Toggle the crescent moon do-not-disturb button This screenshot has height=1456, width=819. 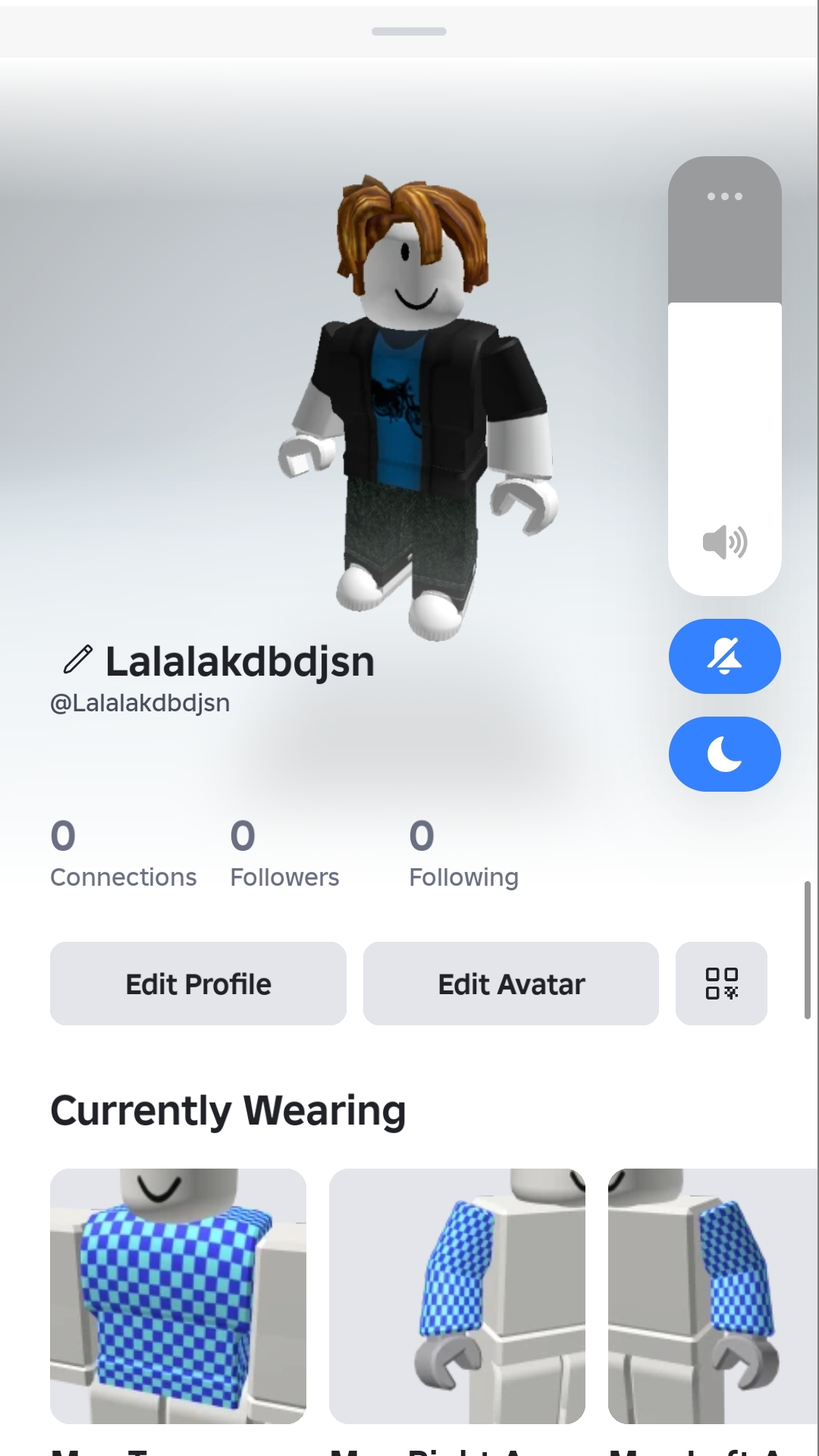724,754
